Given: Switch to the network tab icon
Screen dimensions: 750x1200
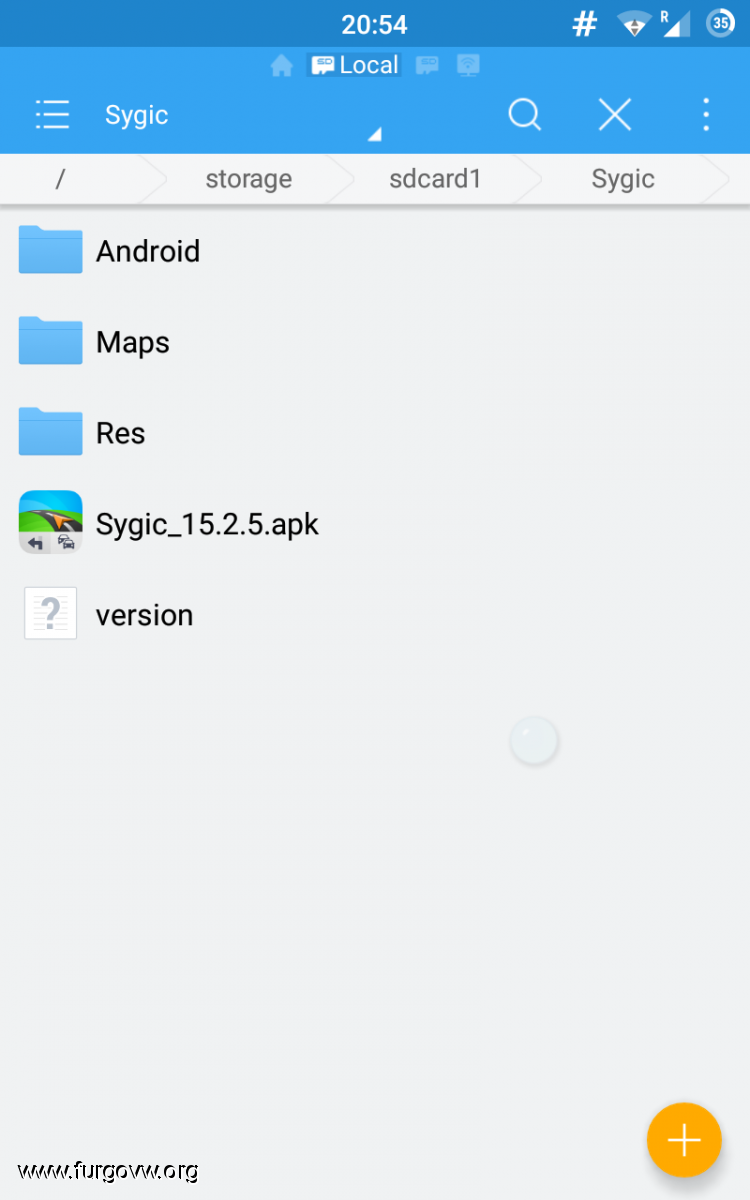Looking at the screenshot, I should pyautogui.click(x=468, y=66).
